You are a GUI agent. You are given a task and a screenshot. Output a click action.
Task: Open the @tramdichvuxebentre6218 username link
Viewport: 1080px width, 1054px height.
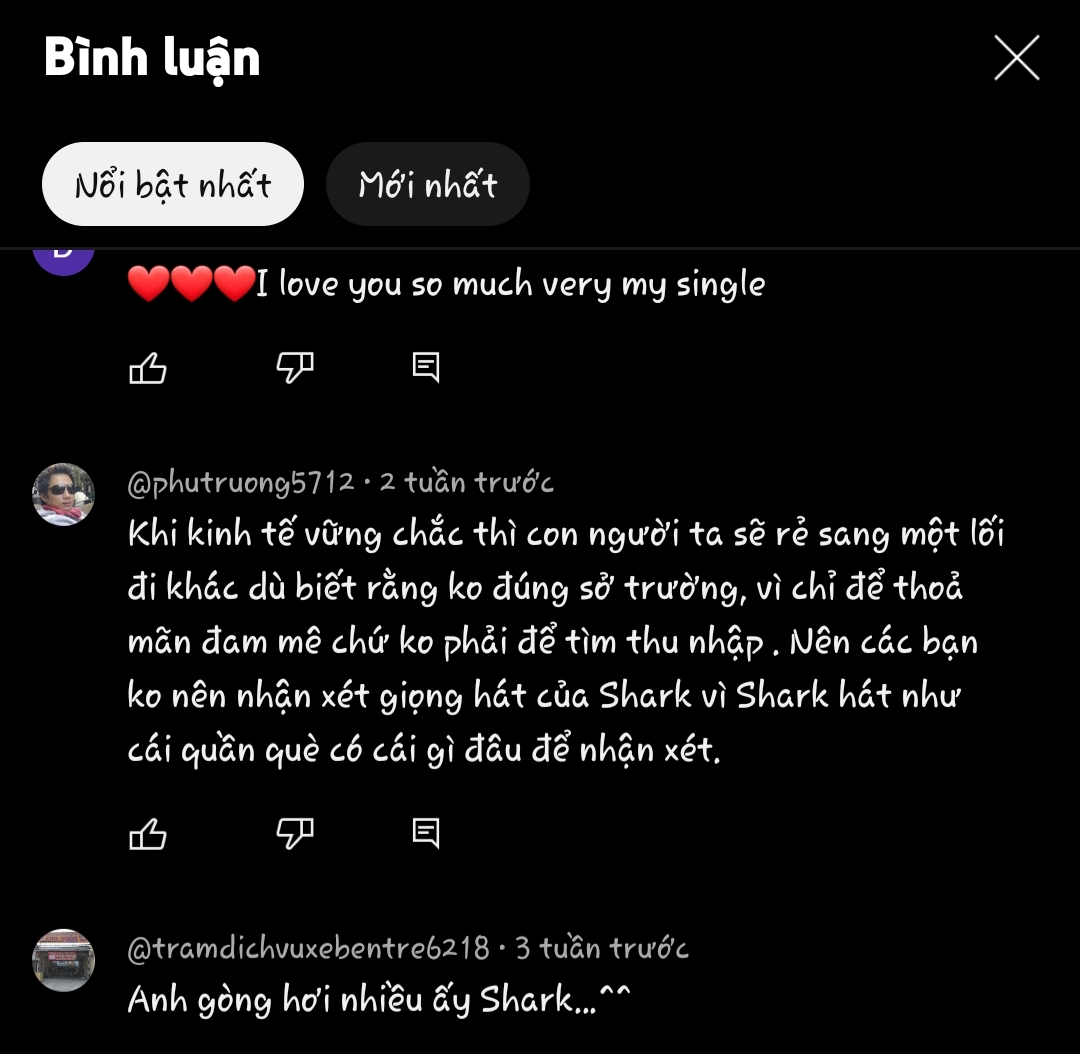coord(308,948)
